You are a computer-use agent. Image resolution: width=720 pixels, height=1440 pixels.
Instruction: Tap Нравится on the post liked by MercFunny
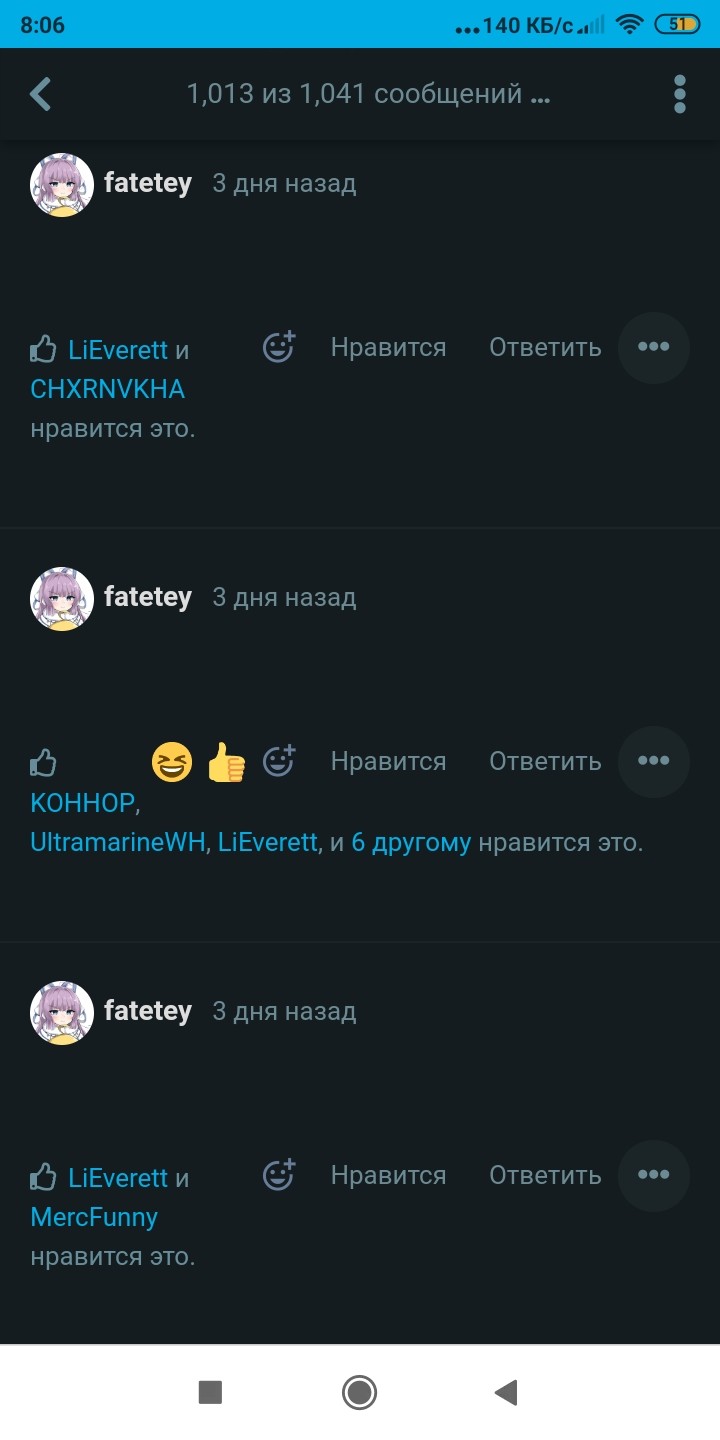coord(388,1175)
